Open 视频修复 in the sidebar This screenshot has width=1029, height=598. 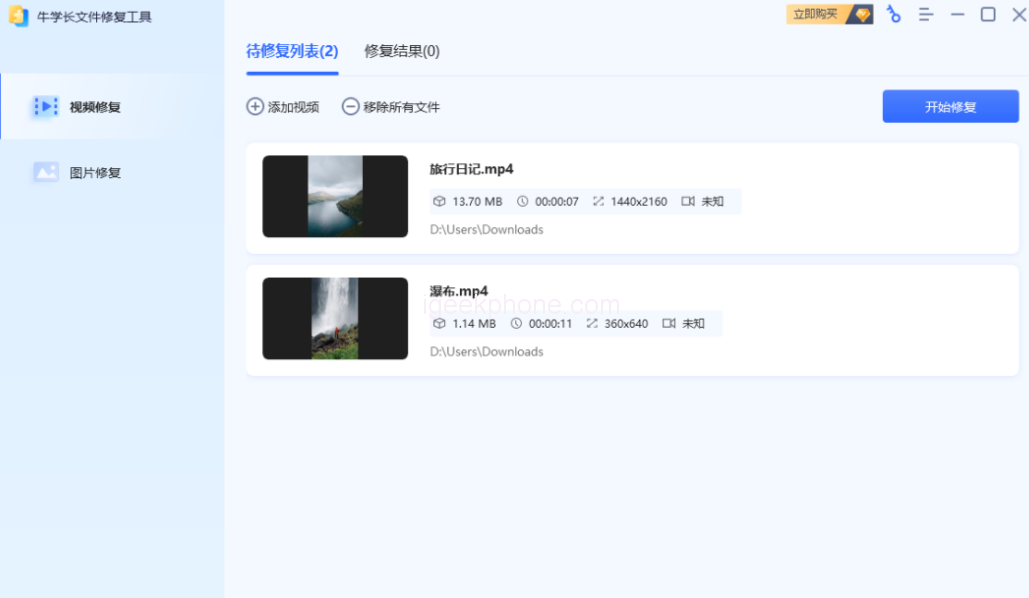pyautogui.click(x=95, y=107)
